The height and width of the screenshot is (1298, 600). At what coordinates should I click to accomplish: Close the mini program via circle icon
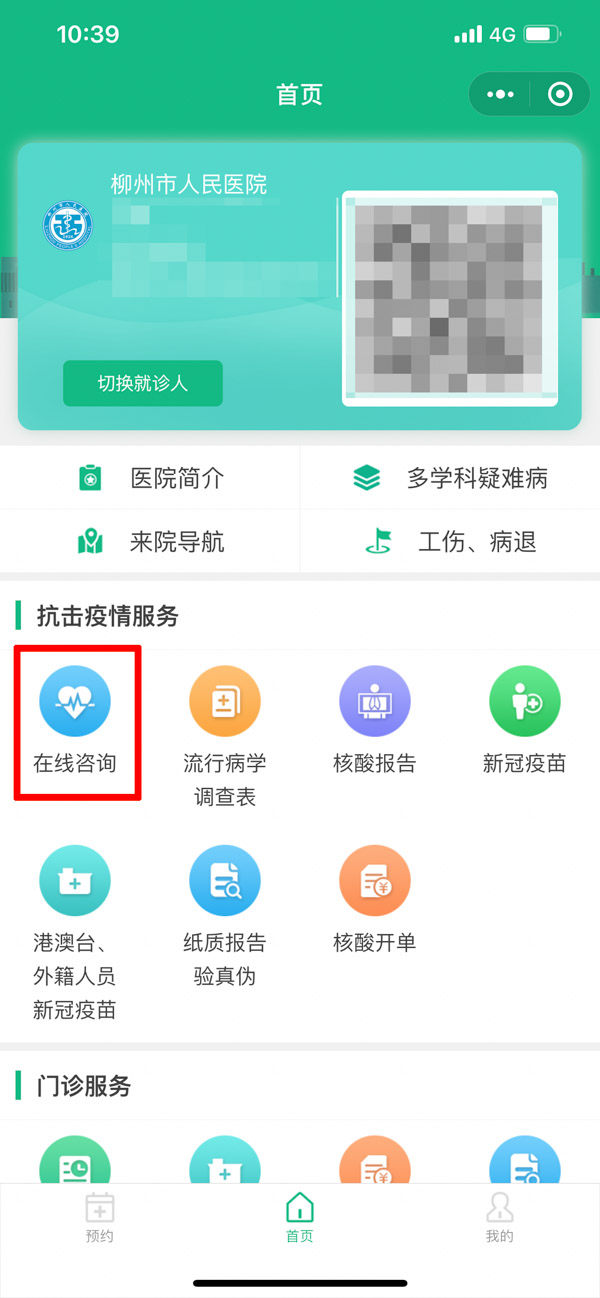click(x=561, y=95)
